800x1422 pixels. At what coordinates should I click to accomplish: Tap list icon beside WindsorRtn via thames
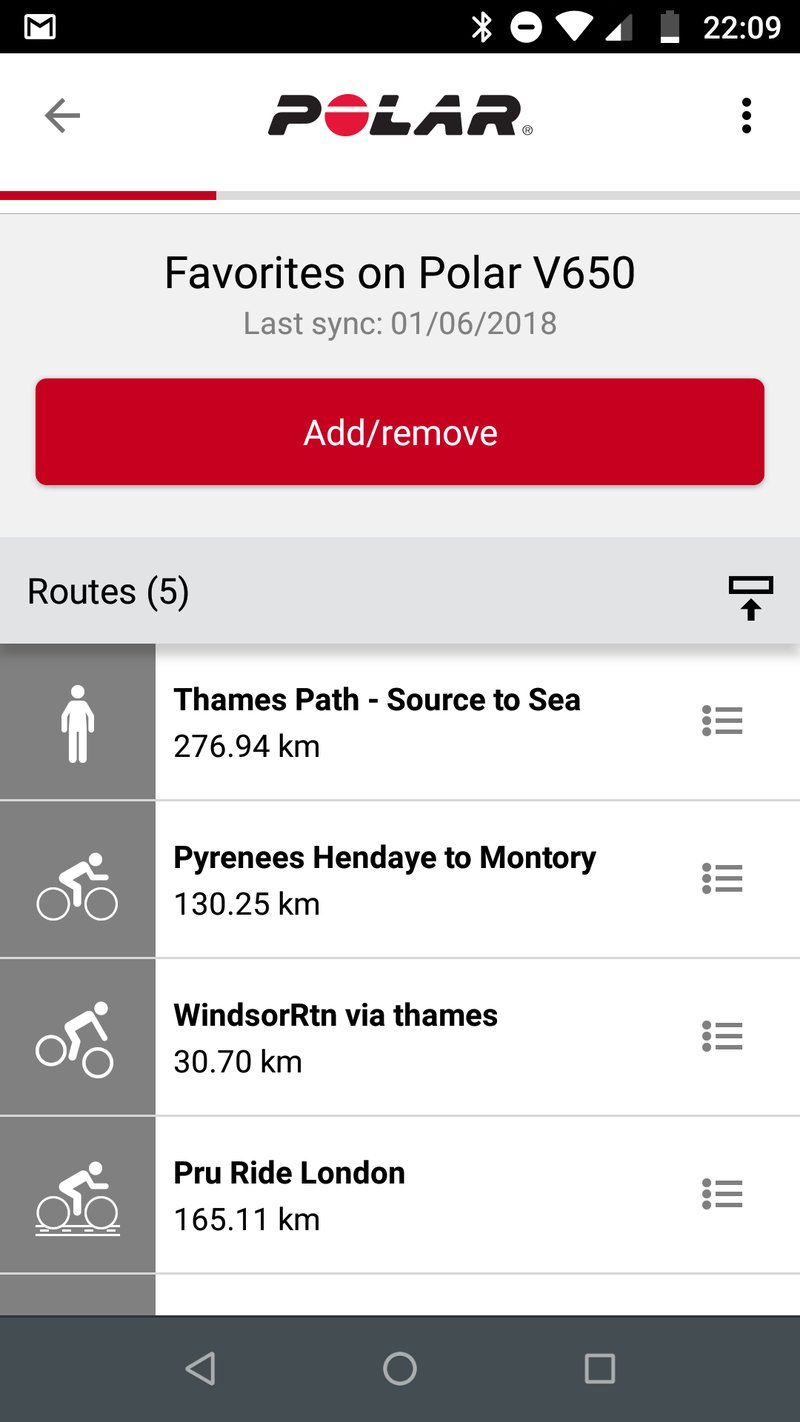tap(722, 1037)
